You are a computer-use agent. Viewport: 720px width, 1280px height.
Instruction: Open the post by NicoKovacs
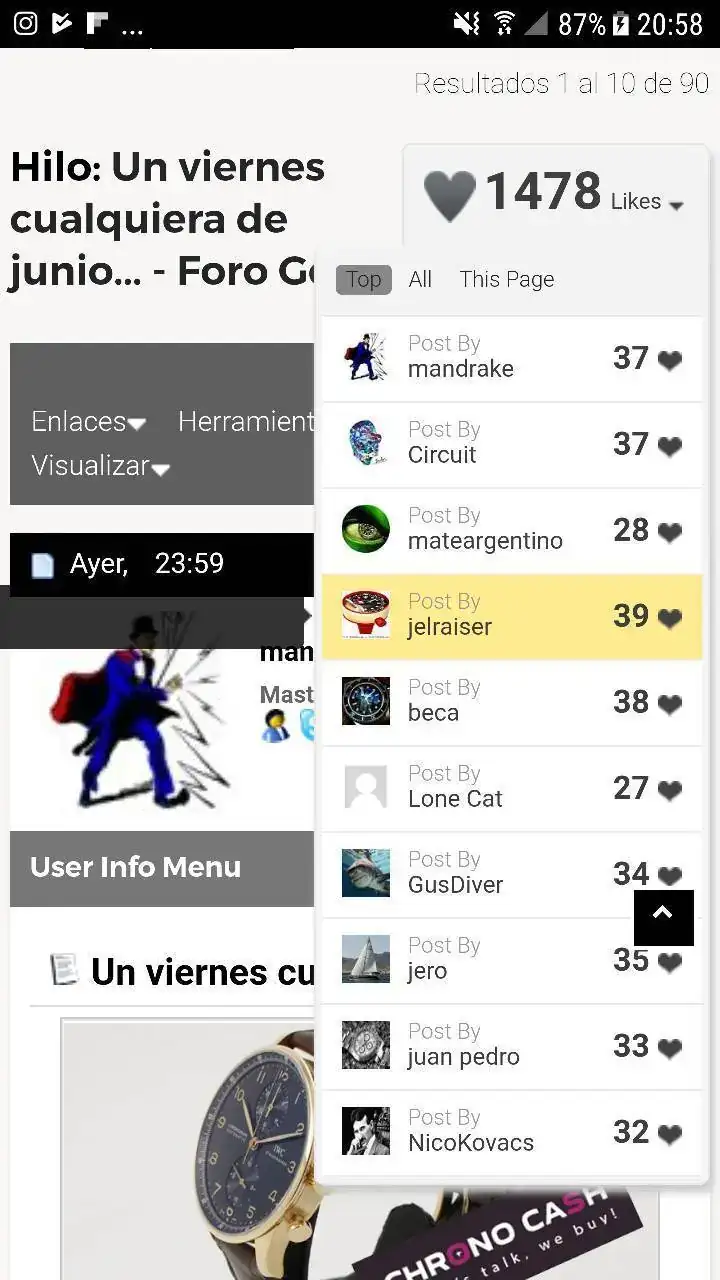pos(511,1132)
